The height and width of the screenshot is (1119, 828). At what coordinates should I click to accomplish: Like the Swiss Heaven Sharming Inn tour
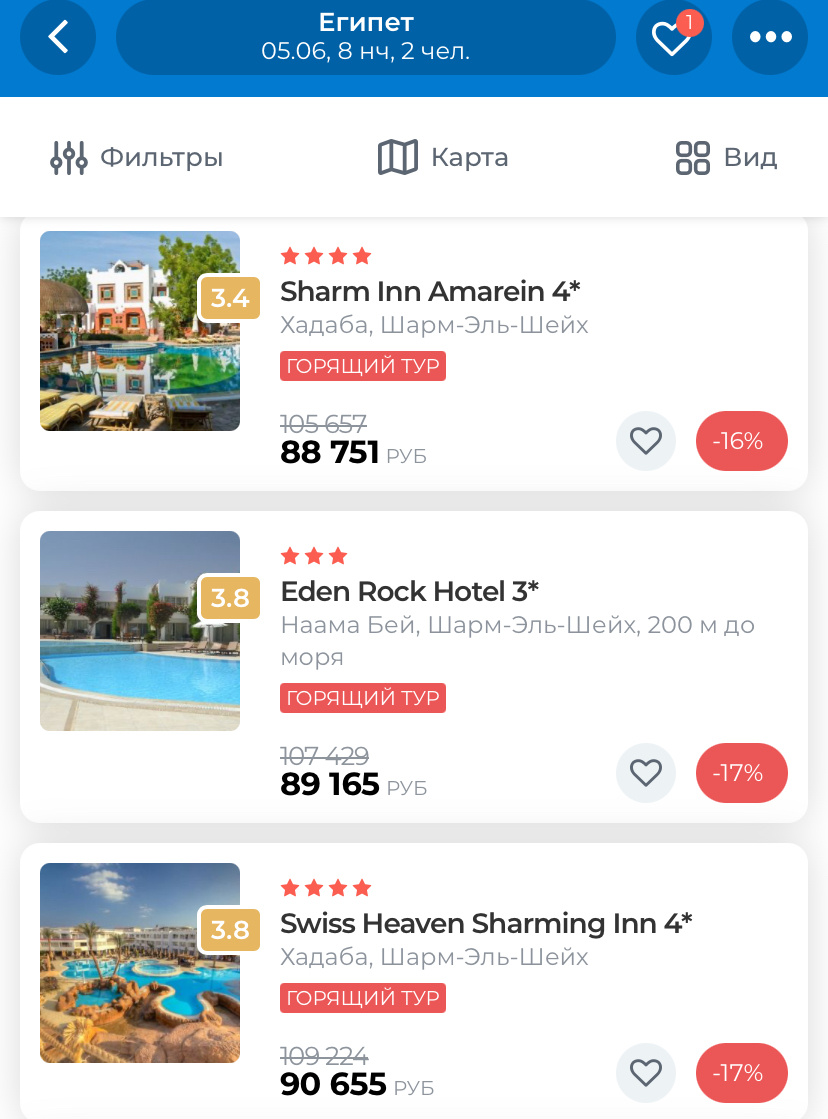click(646, 1073)
